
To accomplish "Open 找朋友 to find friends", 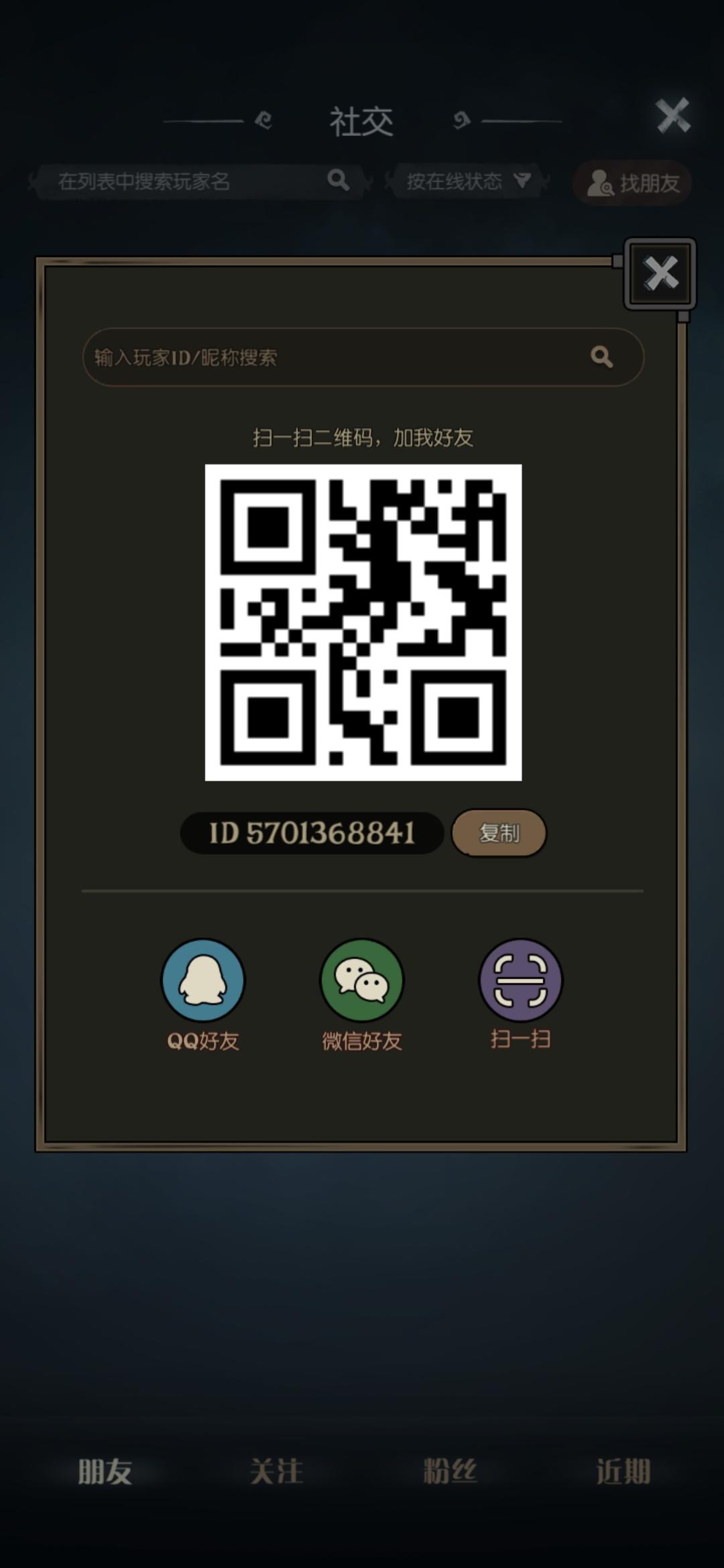I will click(x=630, y=182).
